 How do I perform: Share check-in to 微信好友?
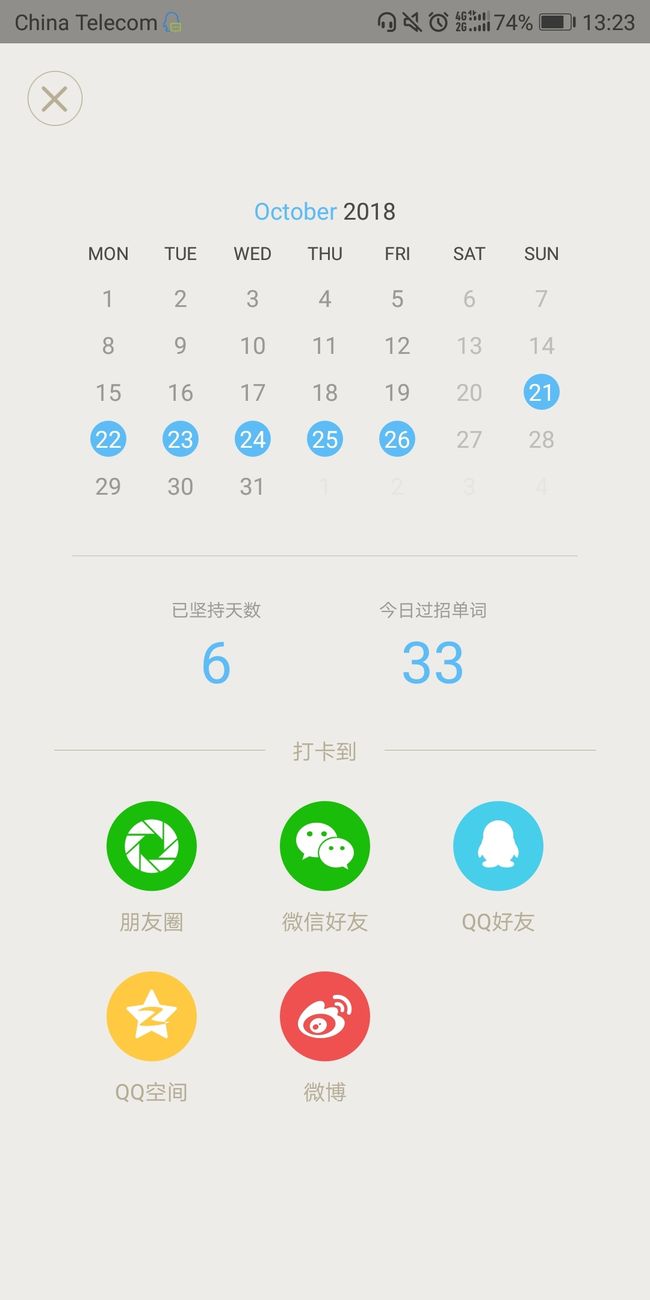(x=325, y=846)
